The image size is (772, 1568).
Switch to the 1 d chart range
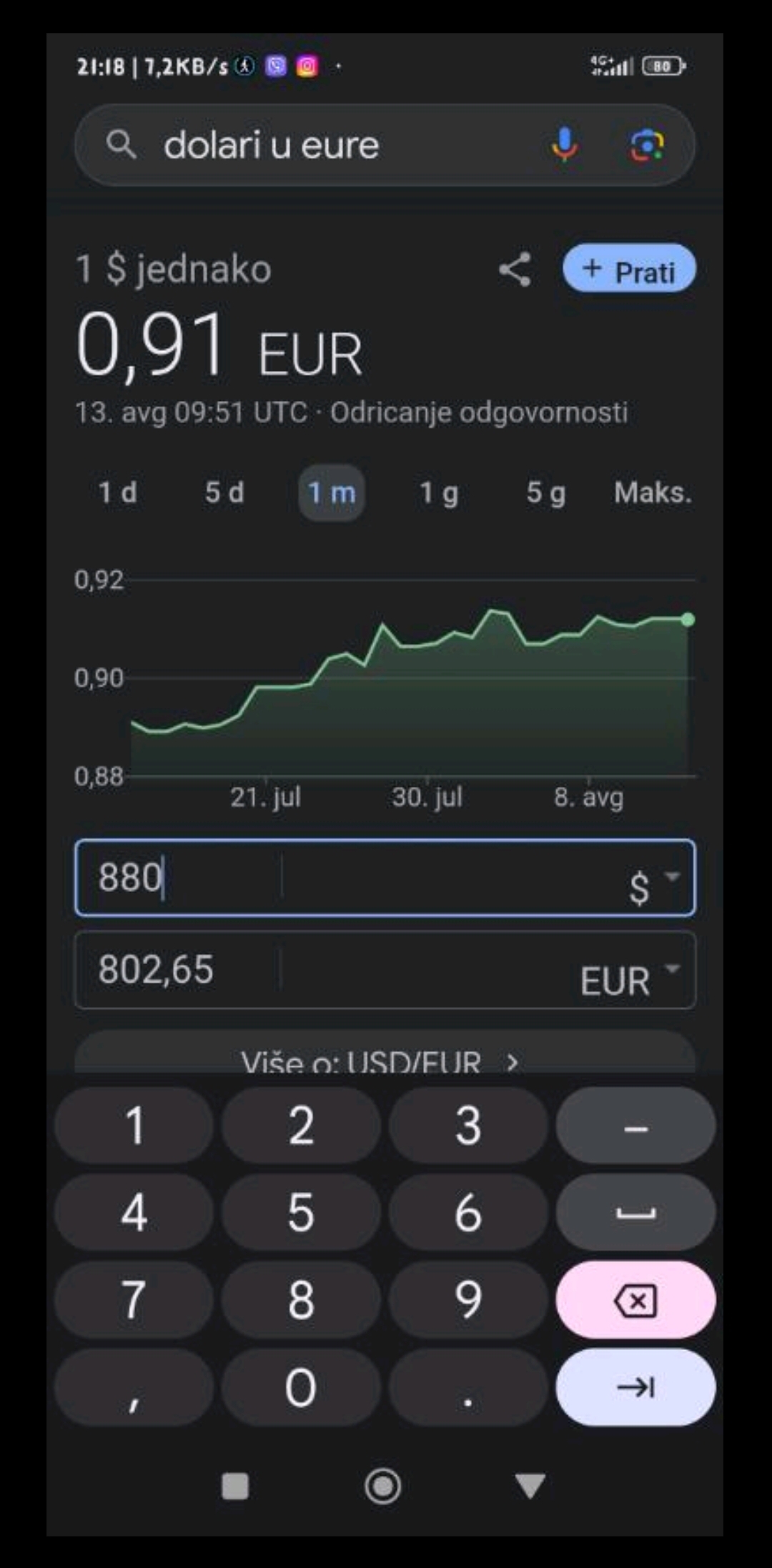pyautogui.click(x=117, y=493)
